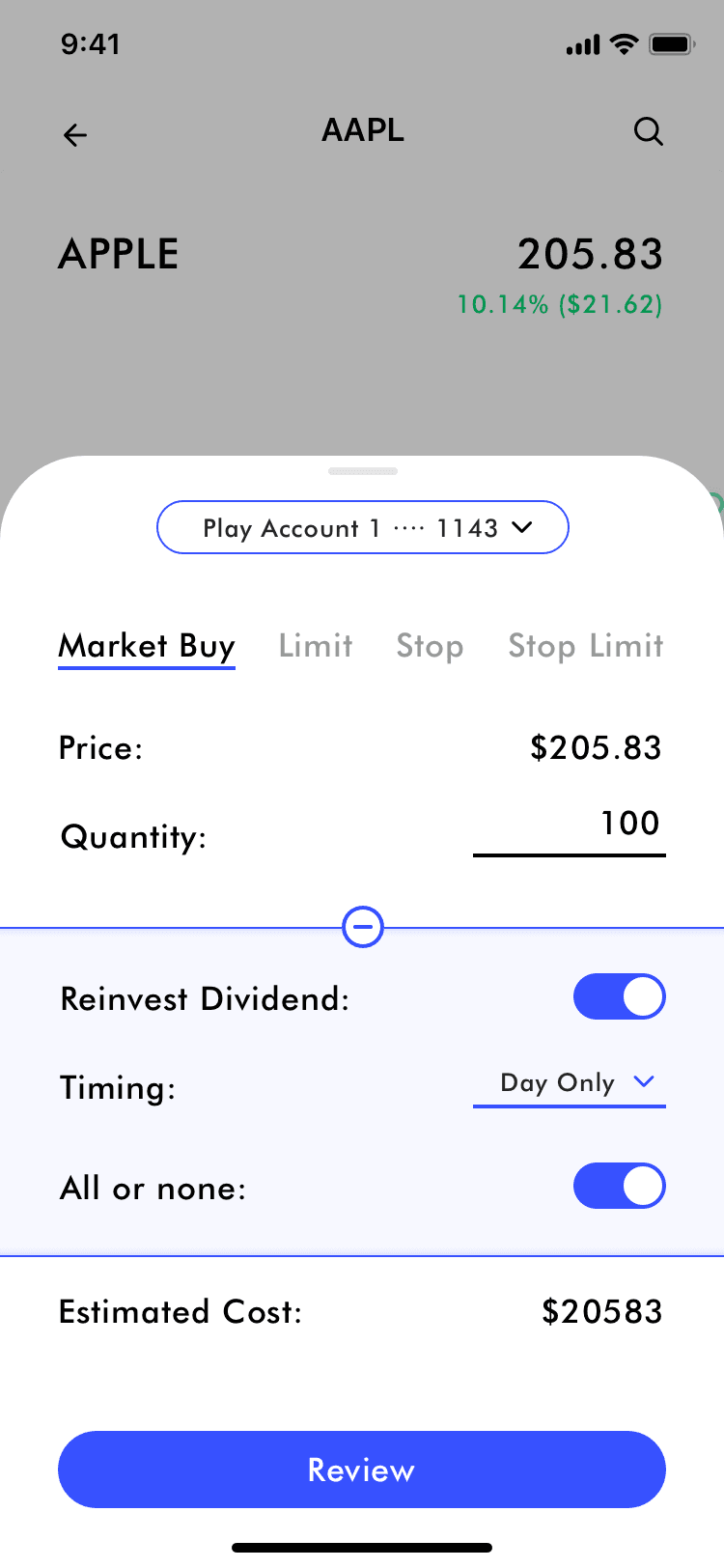The width and height of the screenshot is (724, 1568).
Task: Switch to the Stop Limit tab
Action: point(585,646)
